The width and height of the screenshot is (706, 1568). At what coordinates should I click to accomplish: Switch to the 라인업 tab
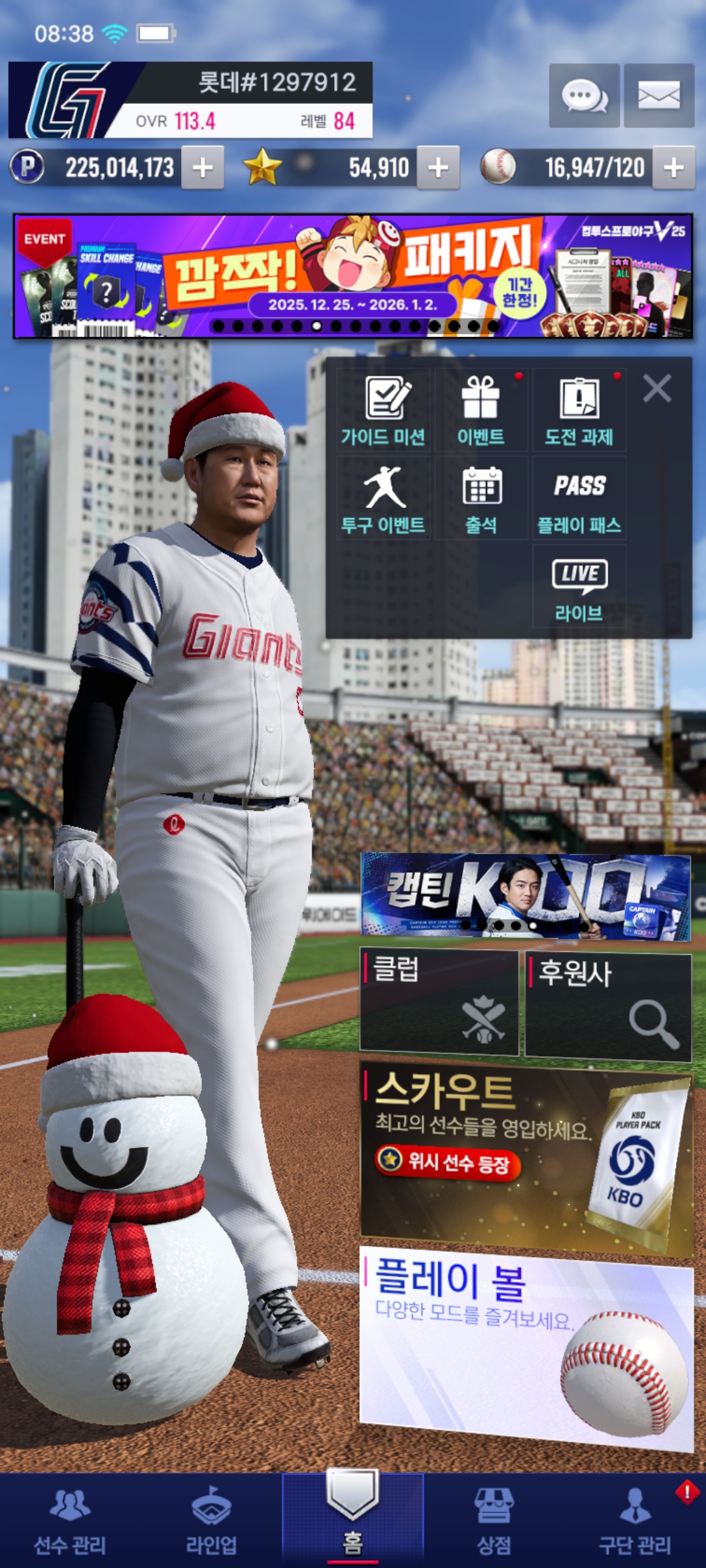211,1520
